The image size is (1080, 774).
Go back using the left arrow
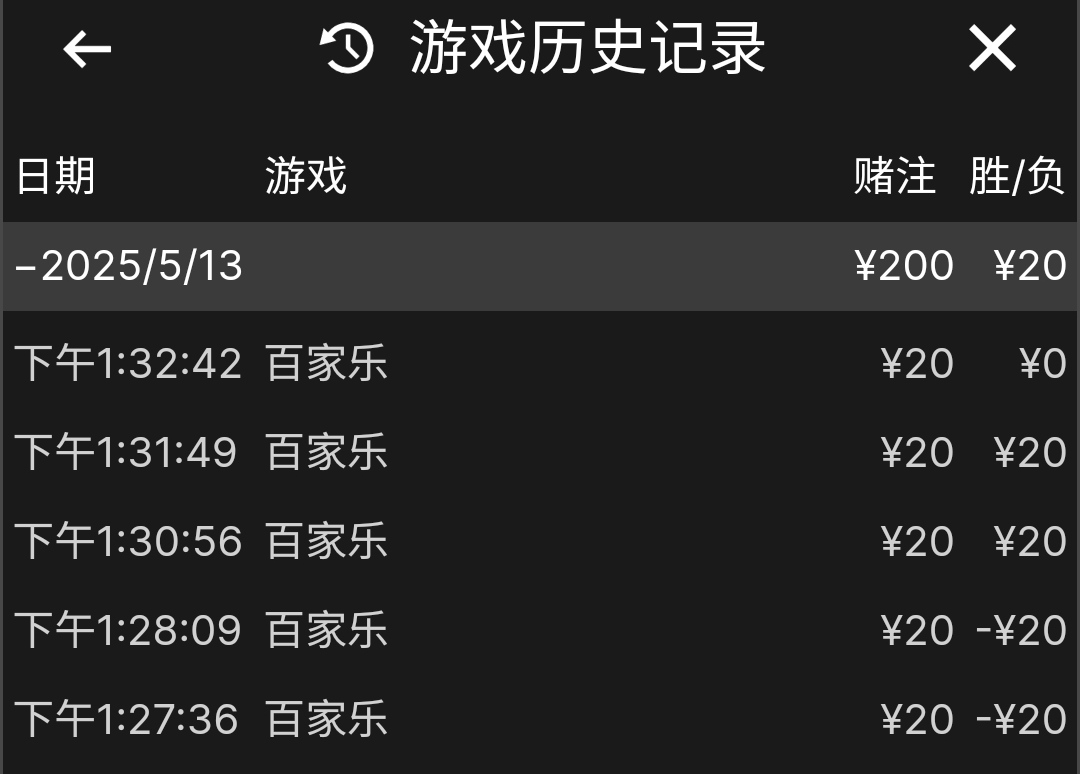tap(87, 49)
